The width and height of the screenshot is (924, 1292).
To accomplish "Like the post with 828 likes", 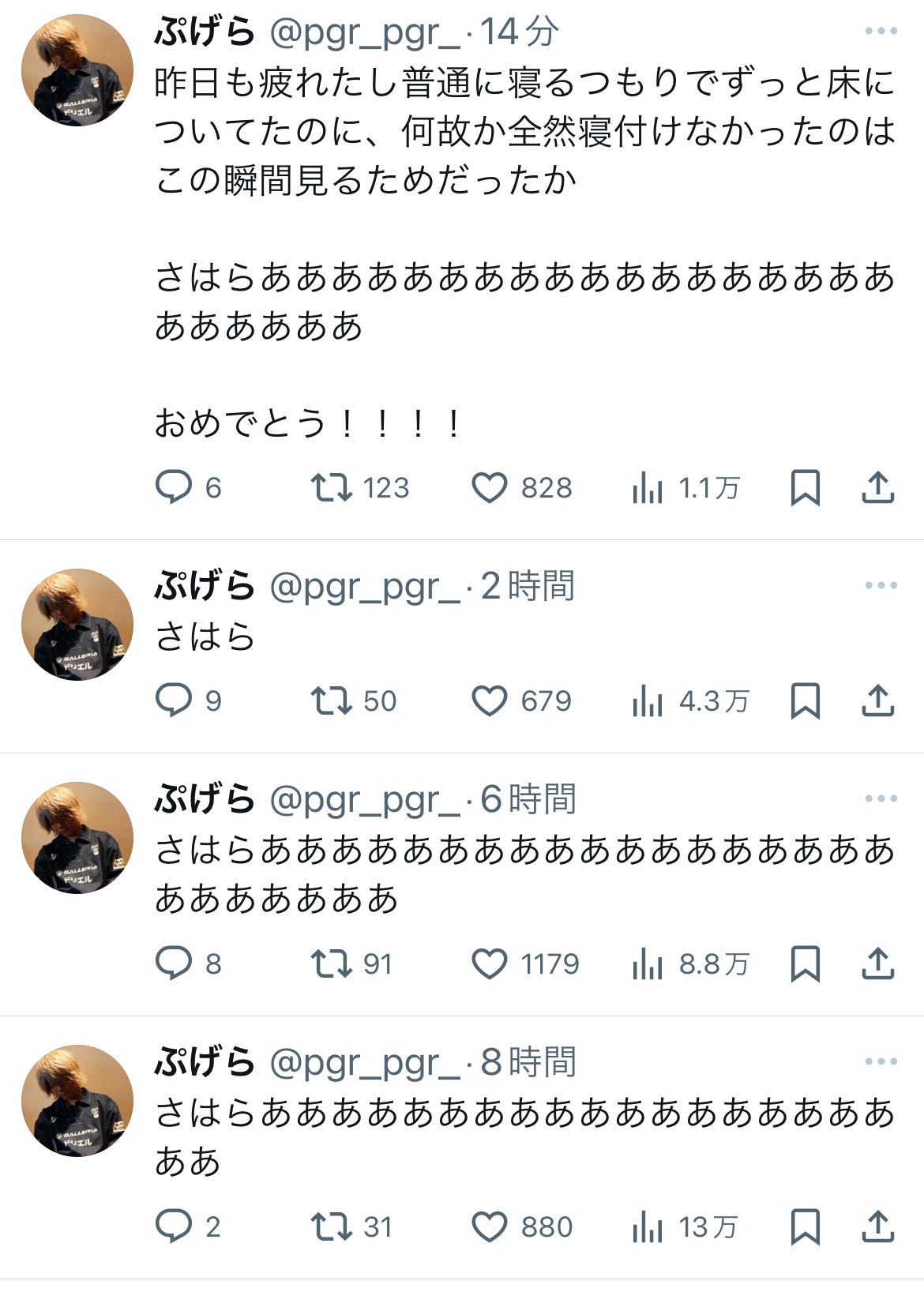I will pyautogui.click(x=489, y=487).
